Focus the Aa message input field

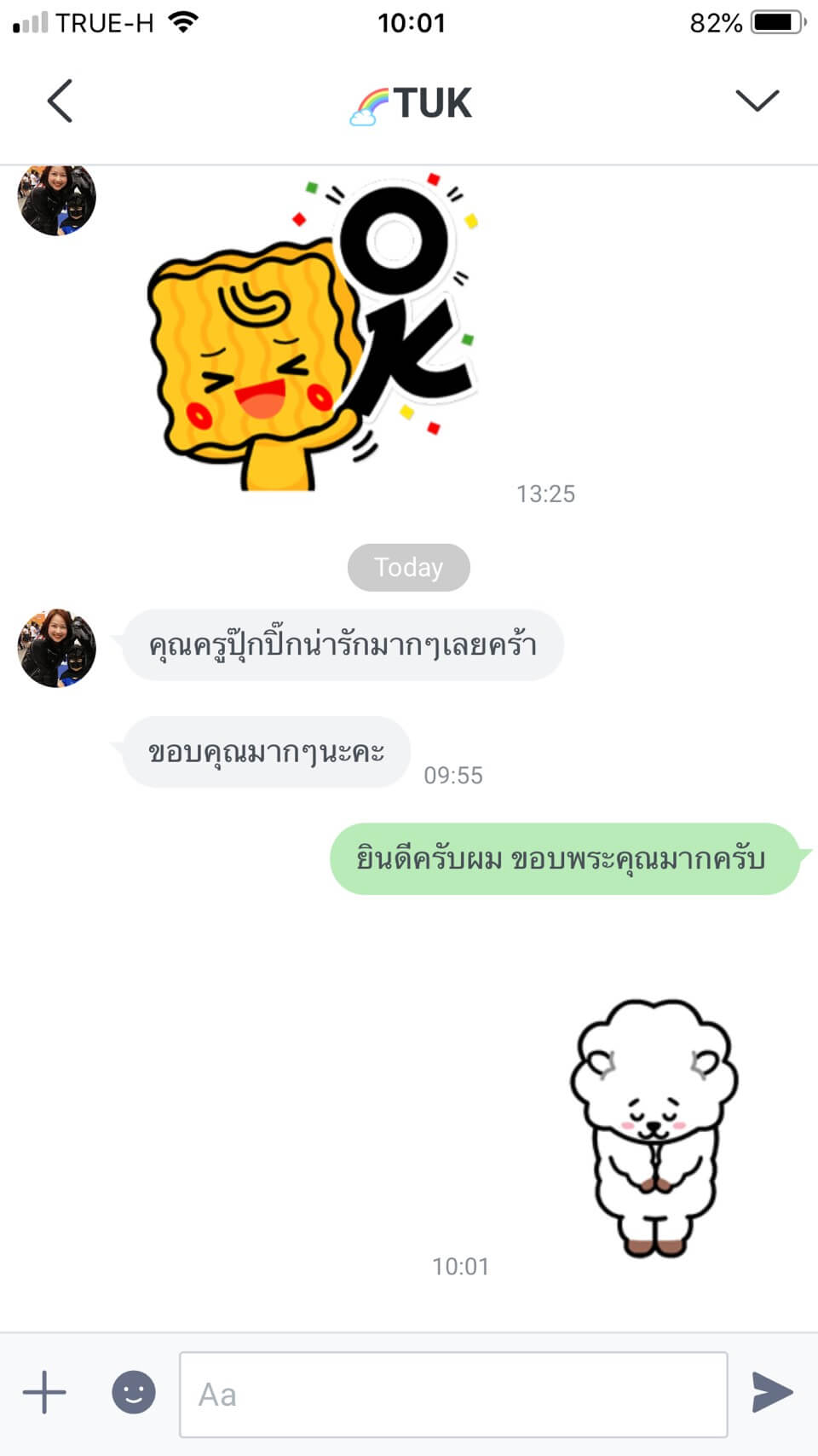tap(453, 1395)
